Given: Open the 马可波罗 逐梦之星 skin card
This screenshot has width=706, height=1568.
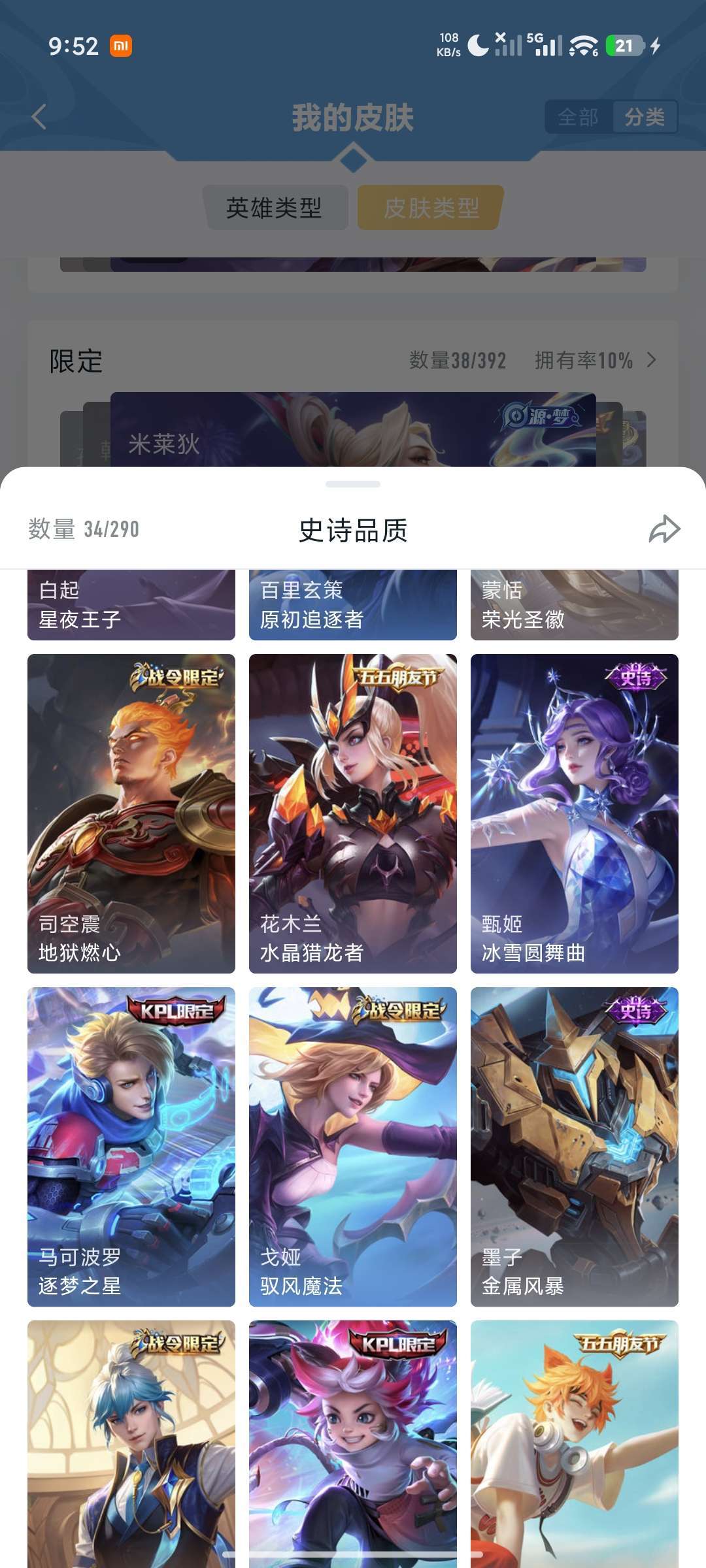Looking at the screenshot, I should (131, 1147).
